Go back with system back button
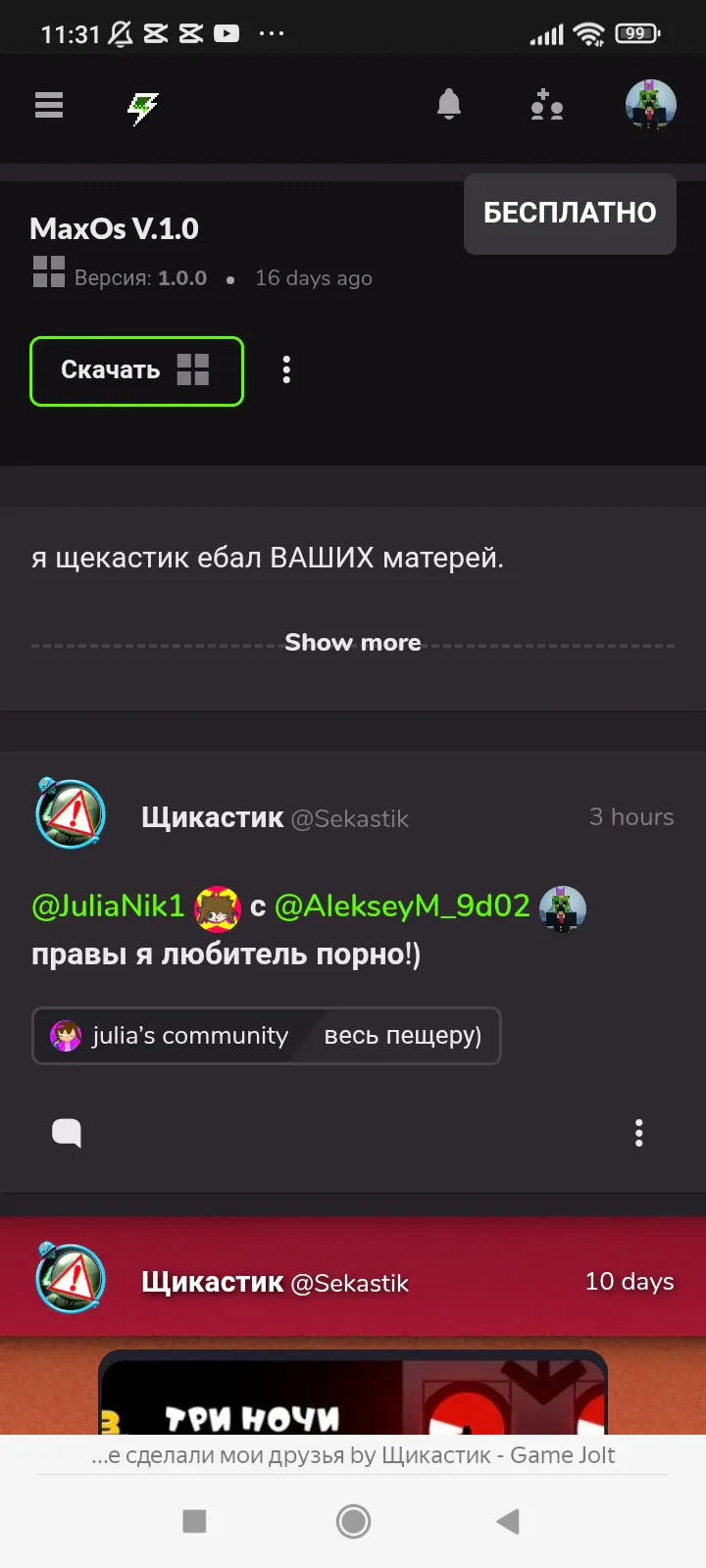 (508, 1521)
